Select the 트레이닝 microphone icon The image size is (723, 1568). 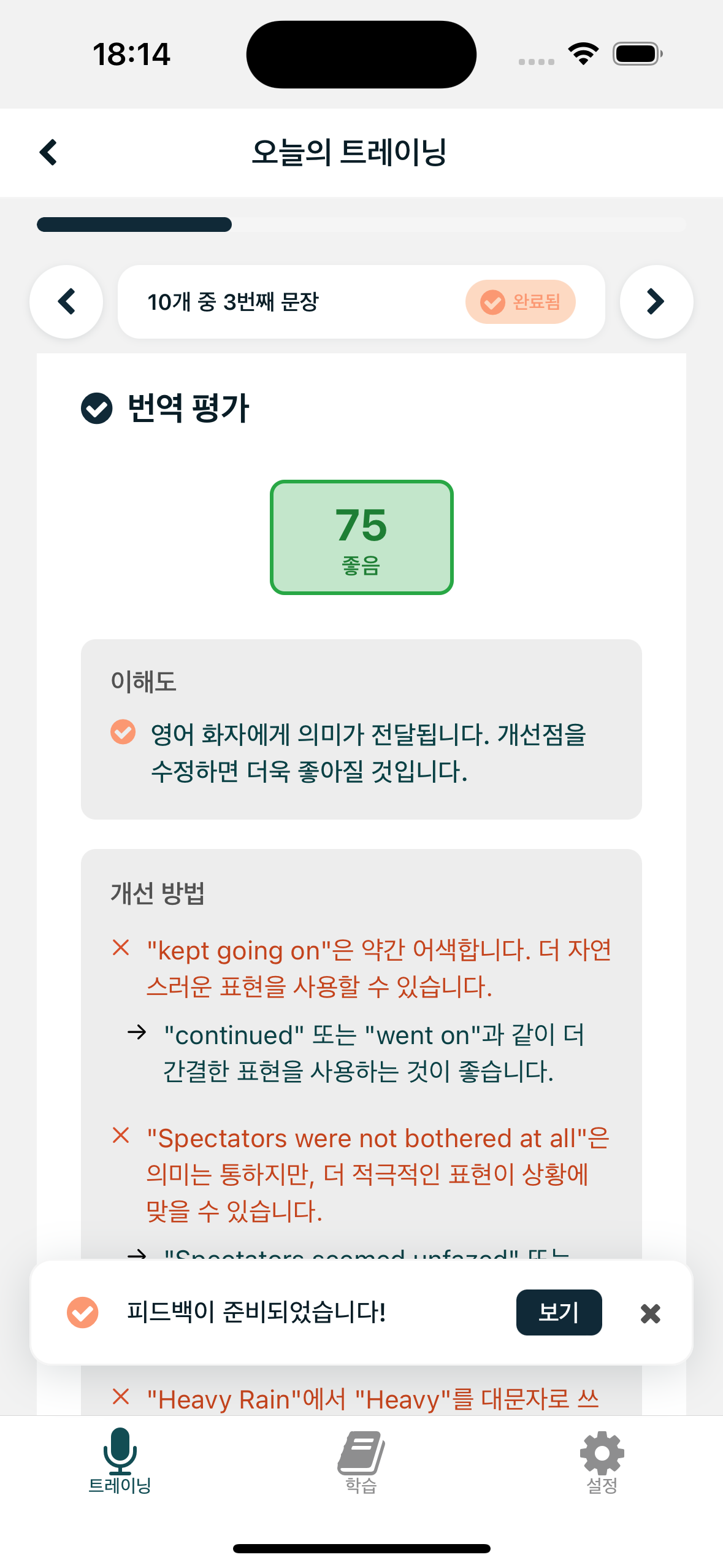[x=120, y=1452]
